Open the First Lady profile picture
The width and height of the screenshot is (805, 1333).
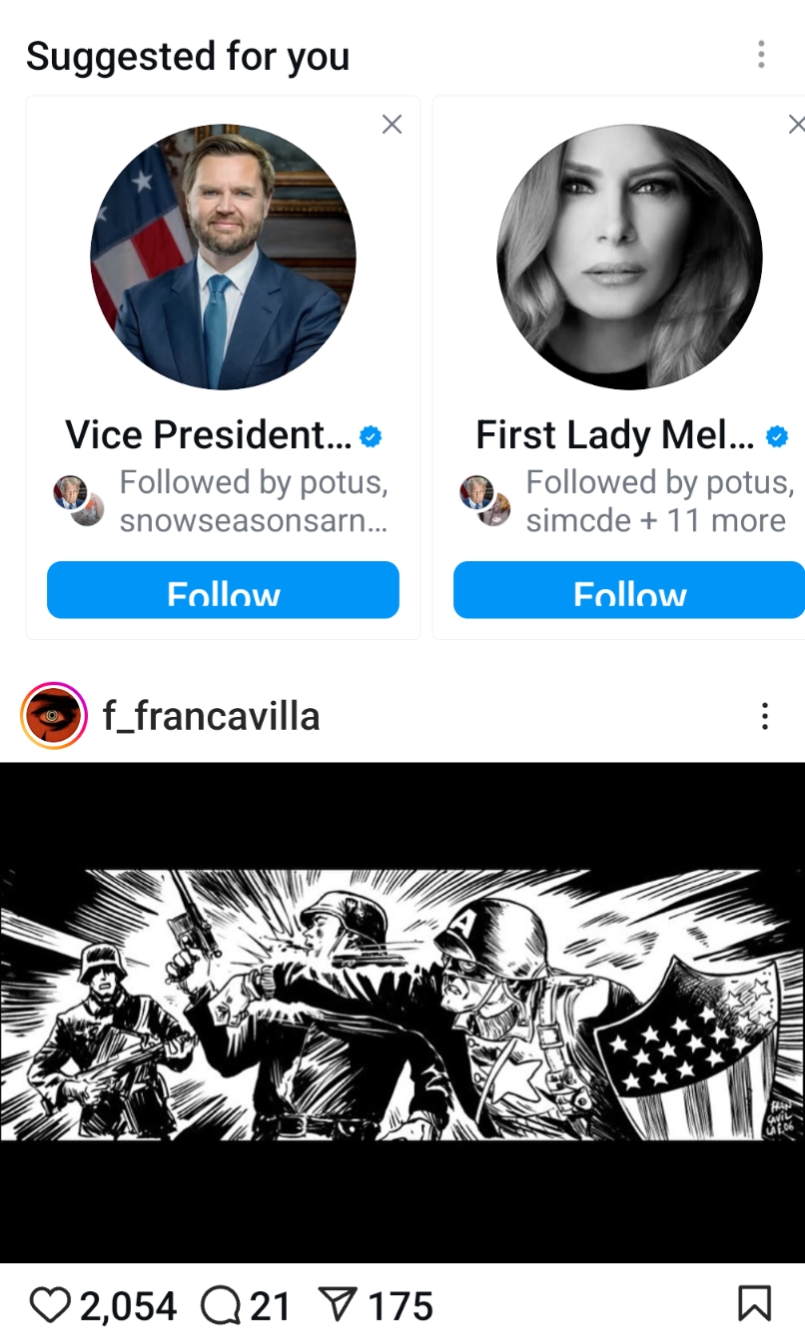pyautogui.click(x=629, y=256)
